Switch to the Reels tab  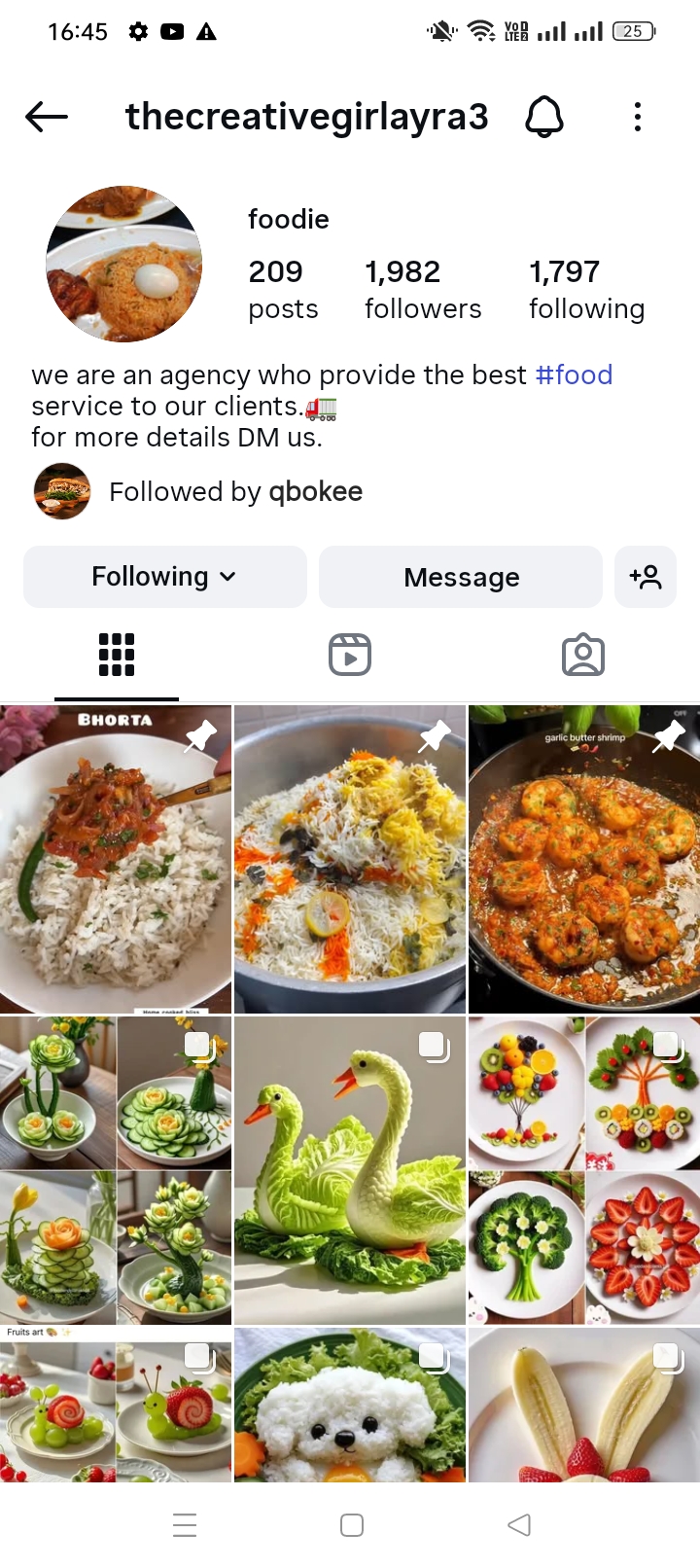350,655
